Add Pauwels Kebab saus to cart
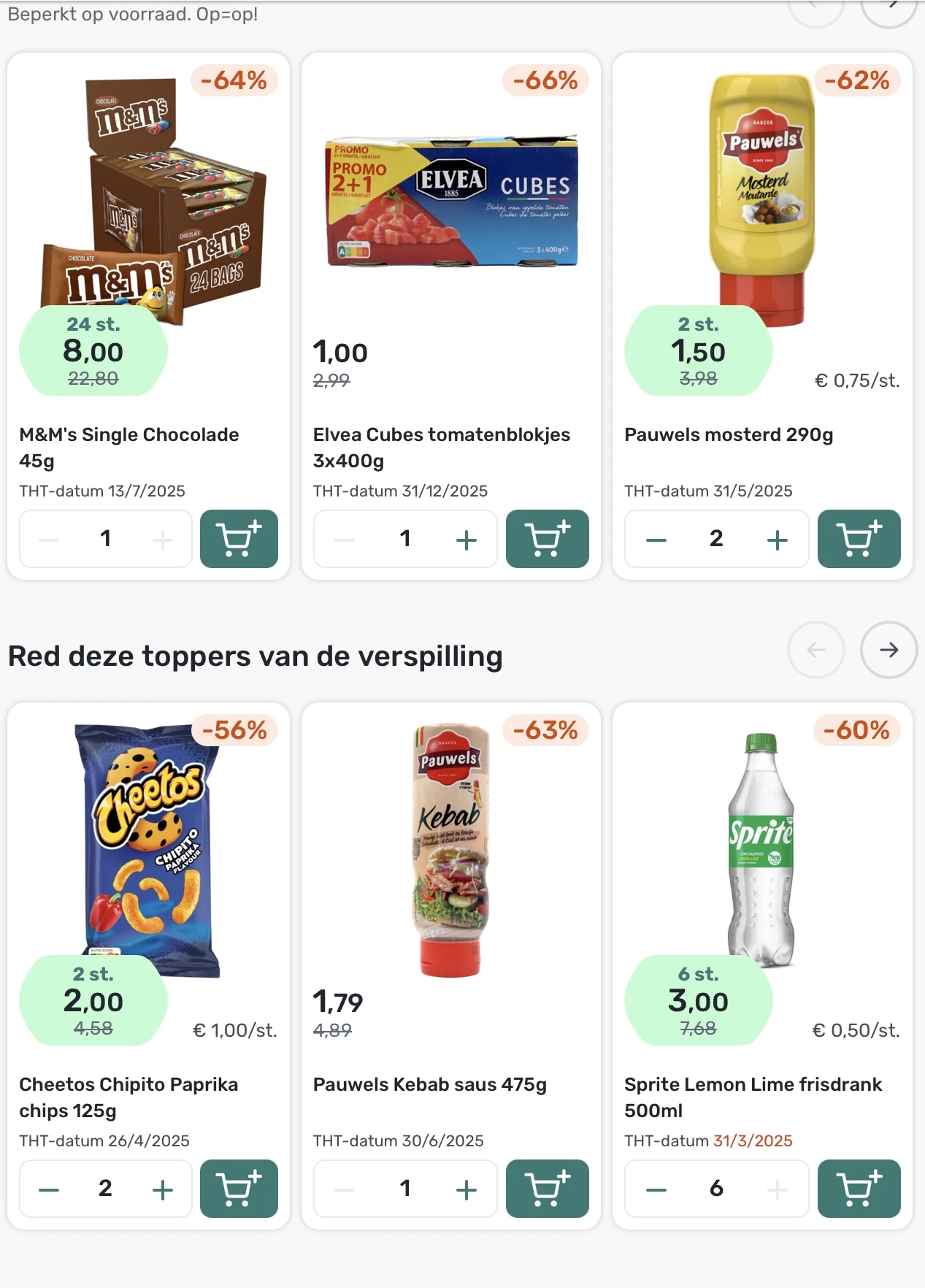925x1288 pixels. (547, 1189)
